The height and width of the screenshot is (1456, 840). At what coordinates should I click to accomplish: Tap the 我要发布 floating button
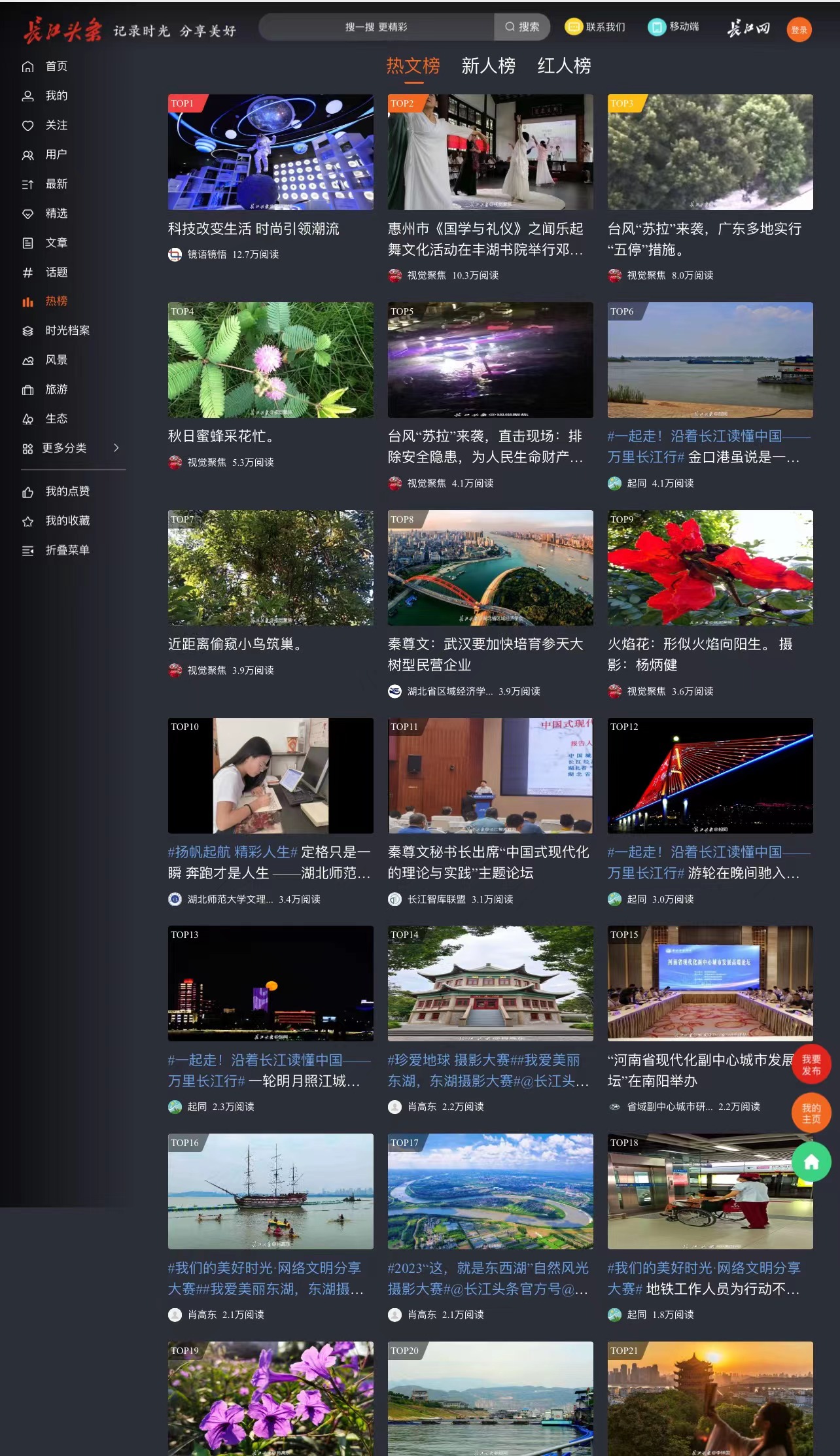811,1065
